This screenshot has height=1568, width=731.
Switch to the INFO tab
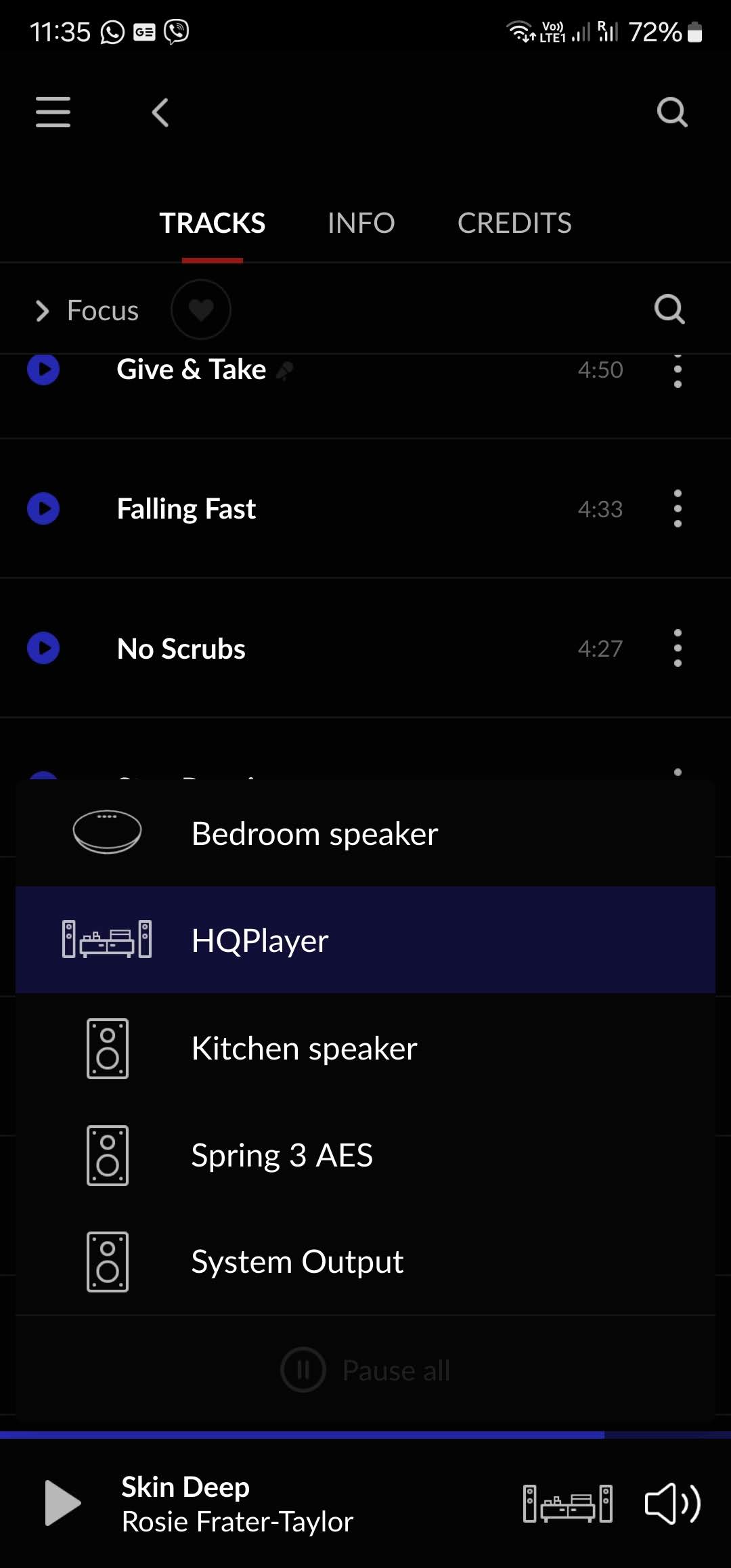[x=361, y=223]
